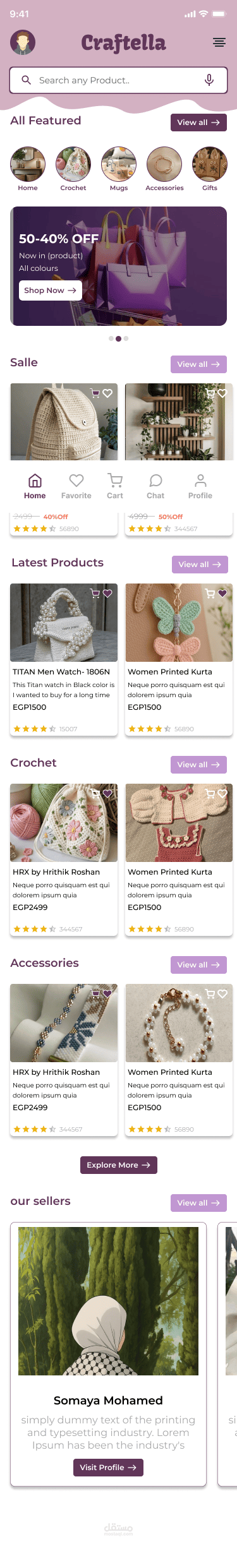The image size is (237, 1568).
Task: Focus the Search any Product field
Action: tap(118, 80)
